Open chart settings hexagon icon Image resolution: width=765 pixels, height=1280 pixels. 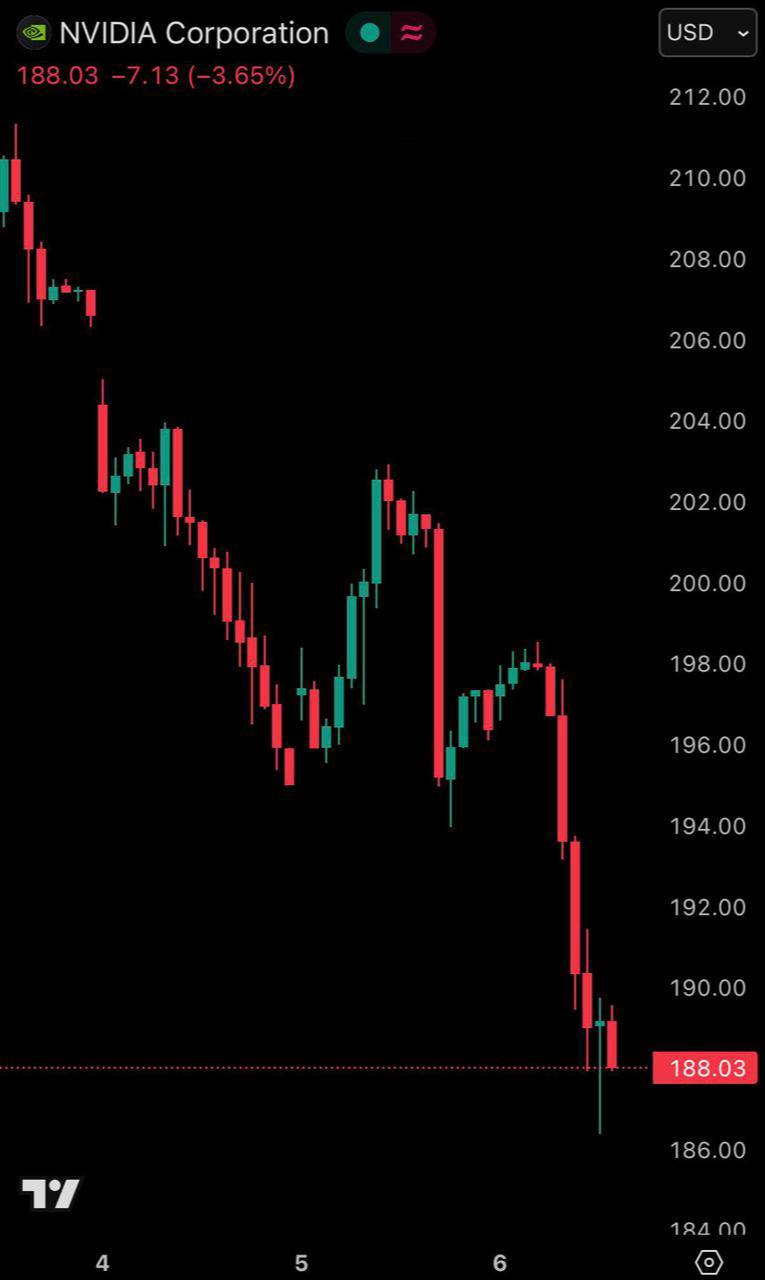tap(708, 1262)
